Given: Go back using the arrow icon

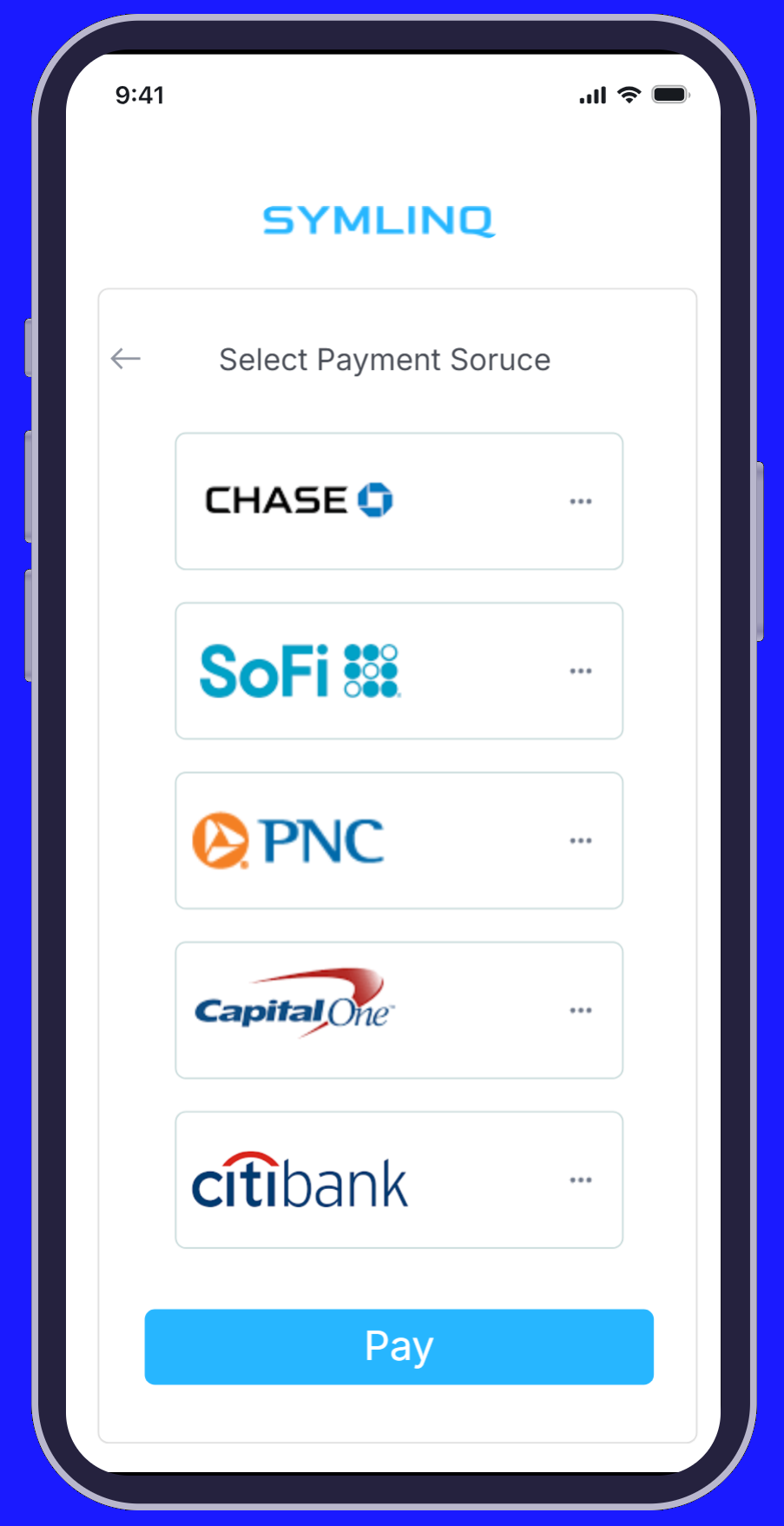Looking at the screenshot, I should click(126, 359).
